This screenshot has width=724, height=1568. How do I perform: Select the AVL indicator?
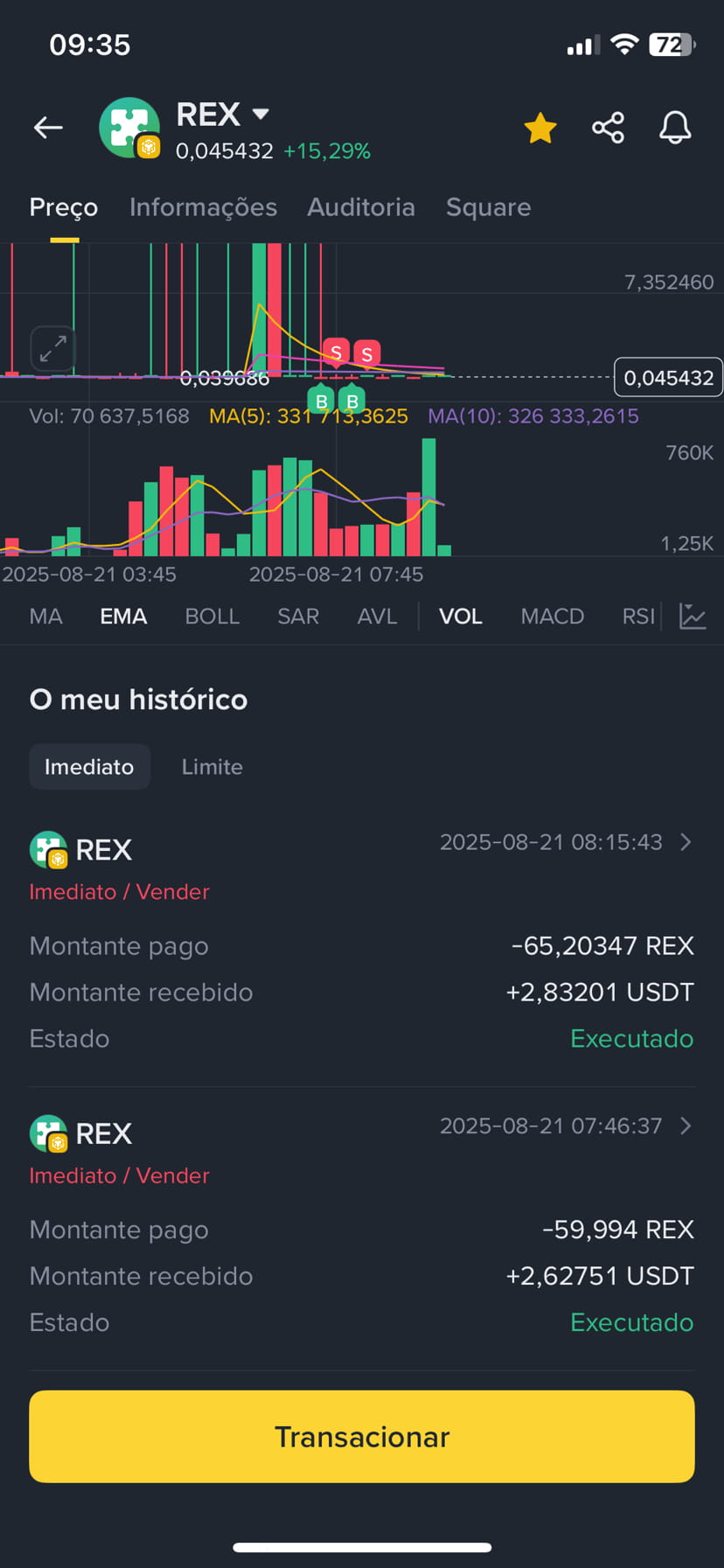click(x=377, y=617)
